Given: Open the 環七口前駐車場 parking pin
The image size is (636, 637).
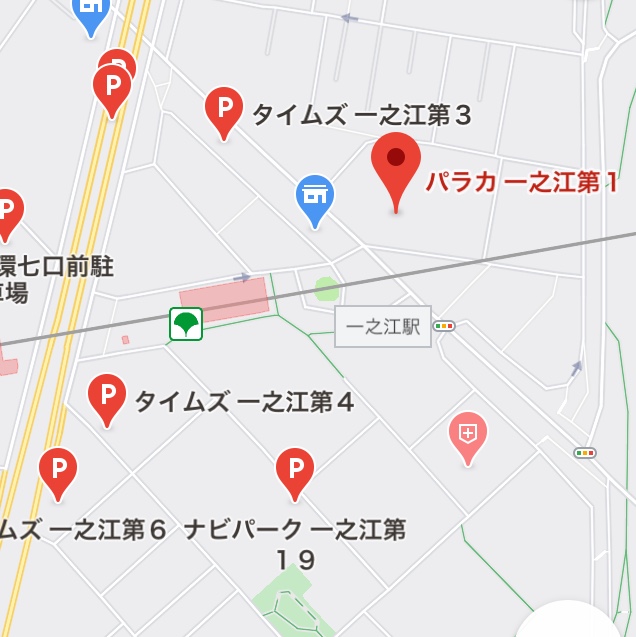Looking at the screenshot, I should point(7,211).
